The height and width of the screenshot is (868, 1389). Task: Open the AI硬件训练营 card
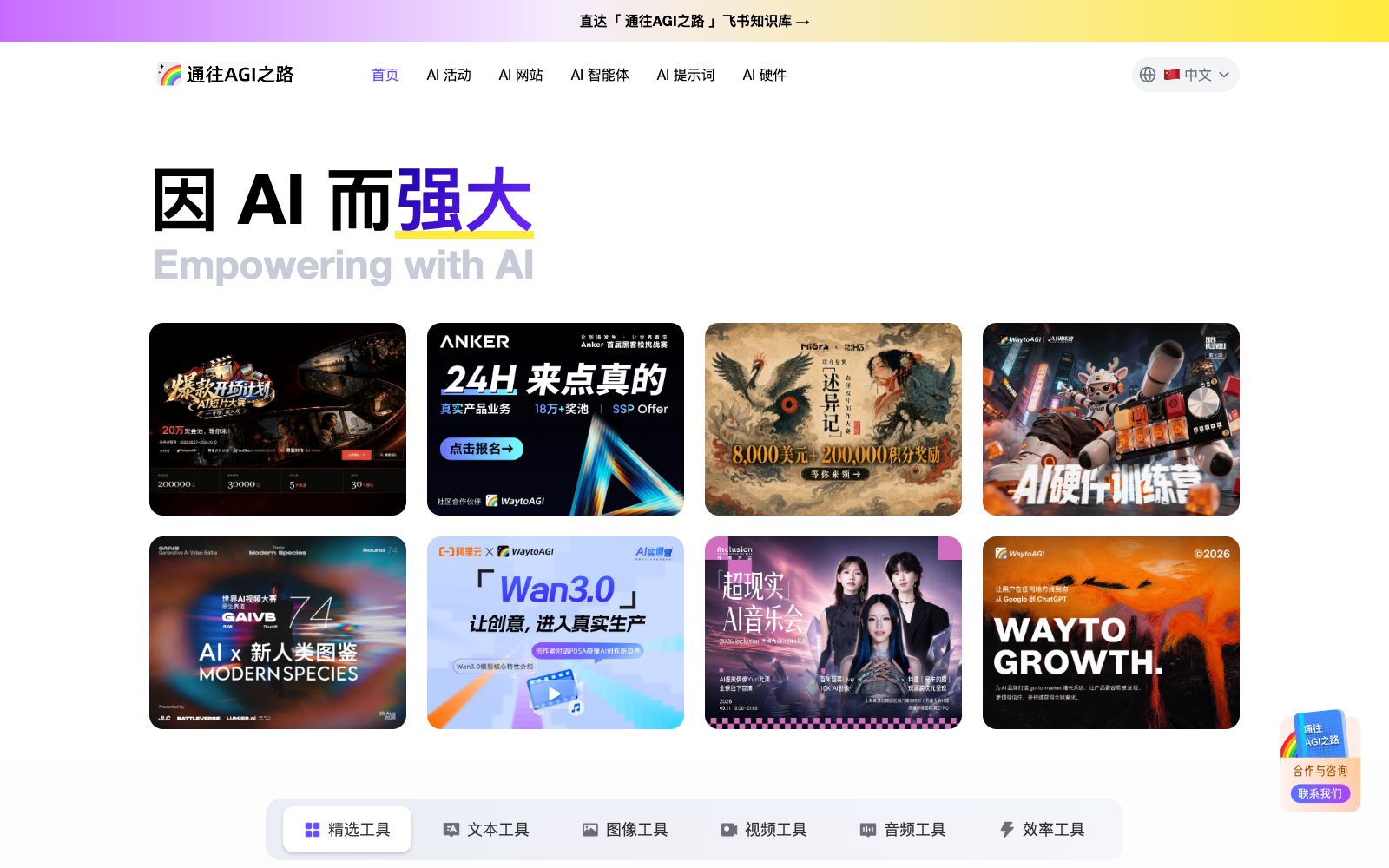[1111, 419]
